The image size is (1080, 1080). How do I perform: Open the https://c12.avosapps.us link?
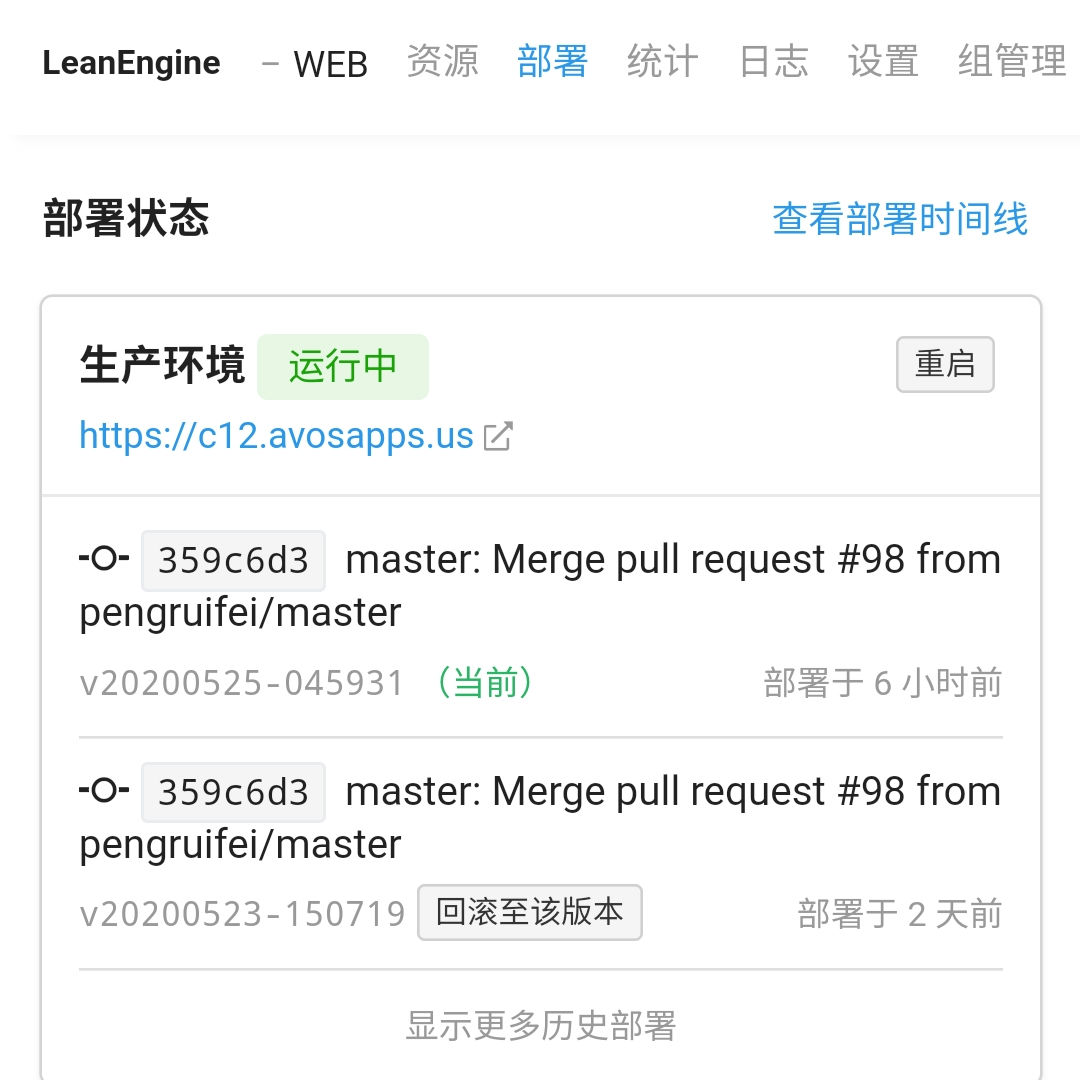click(x=276, y=436)
